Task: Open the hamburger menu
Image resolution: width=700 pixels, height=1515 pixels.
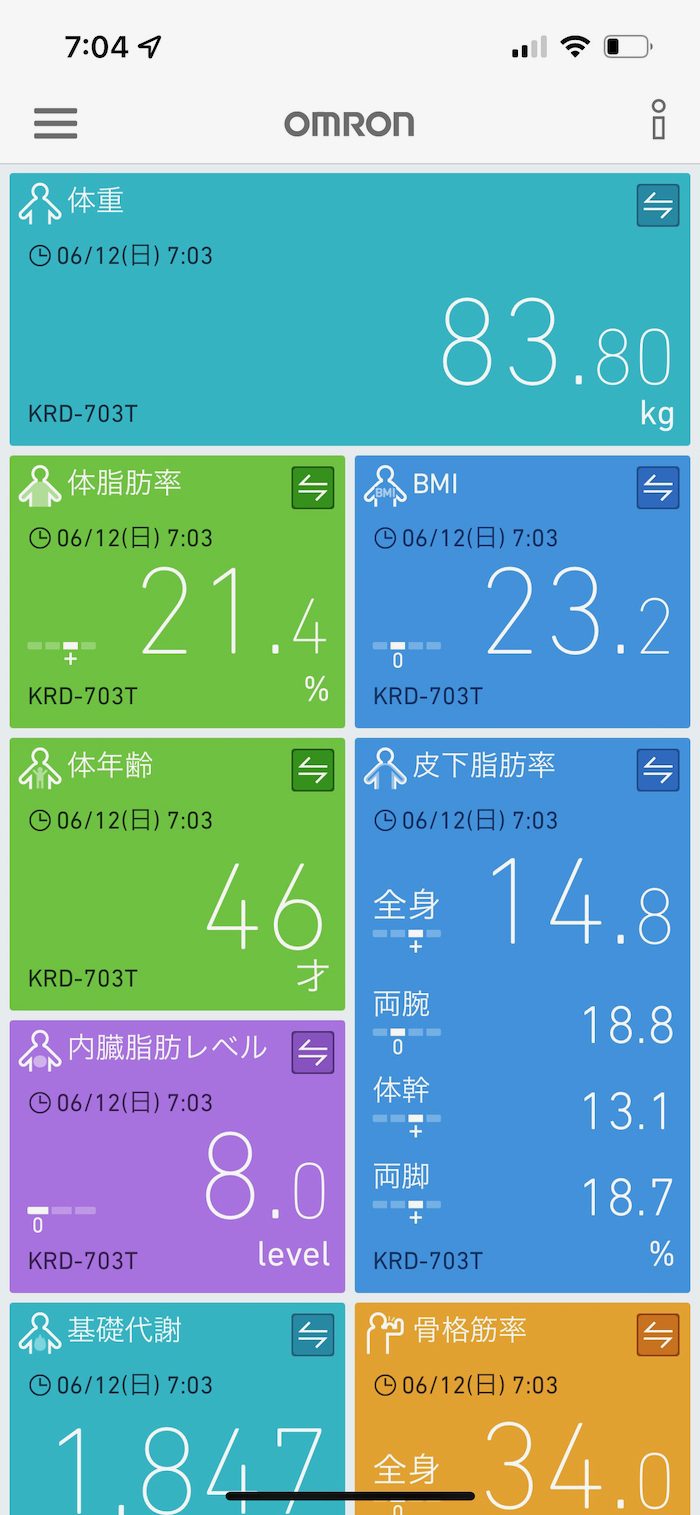Action: (55, 123)
